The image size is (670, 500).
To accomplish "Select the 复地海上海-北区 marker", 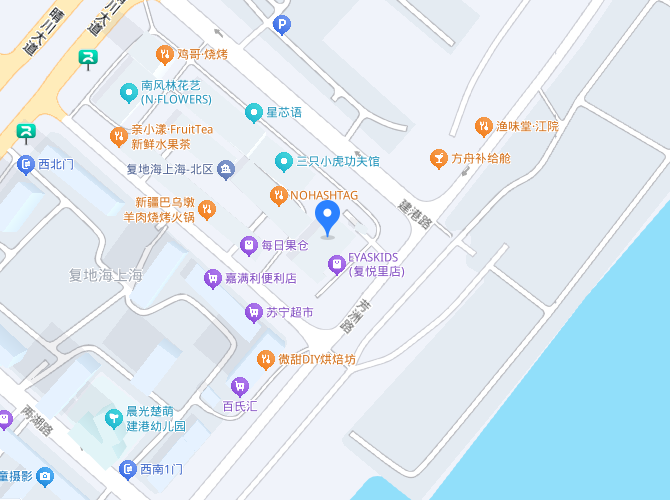I will coord(226,169).
